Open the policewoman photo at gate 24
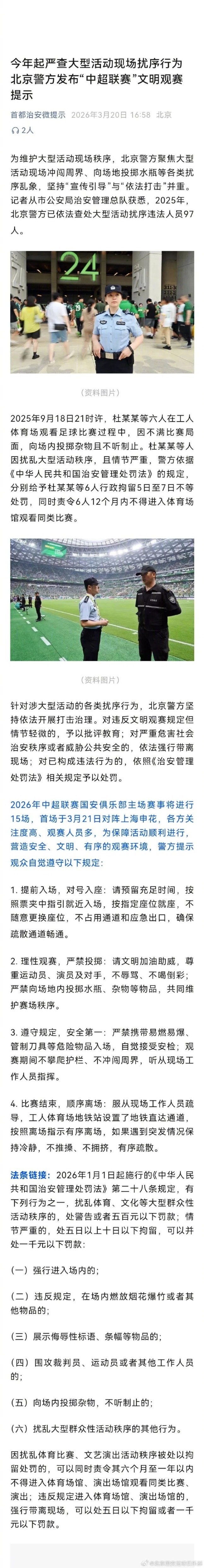The width and height of the screenshot is (204, 1568). coord(102,304)
